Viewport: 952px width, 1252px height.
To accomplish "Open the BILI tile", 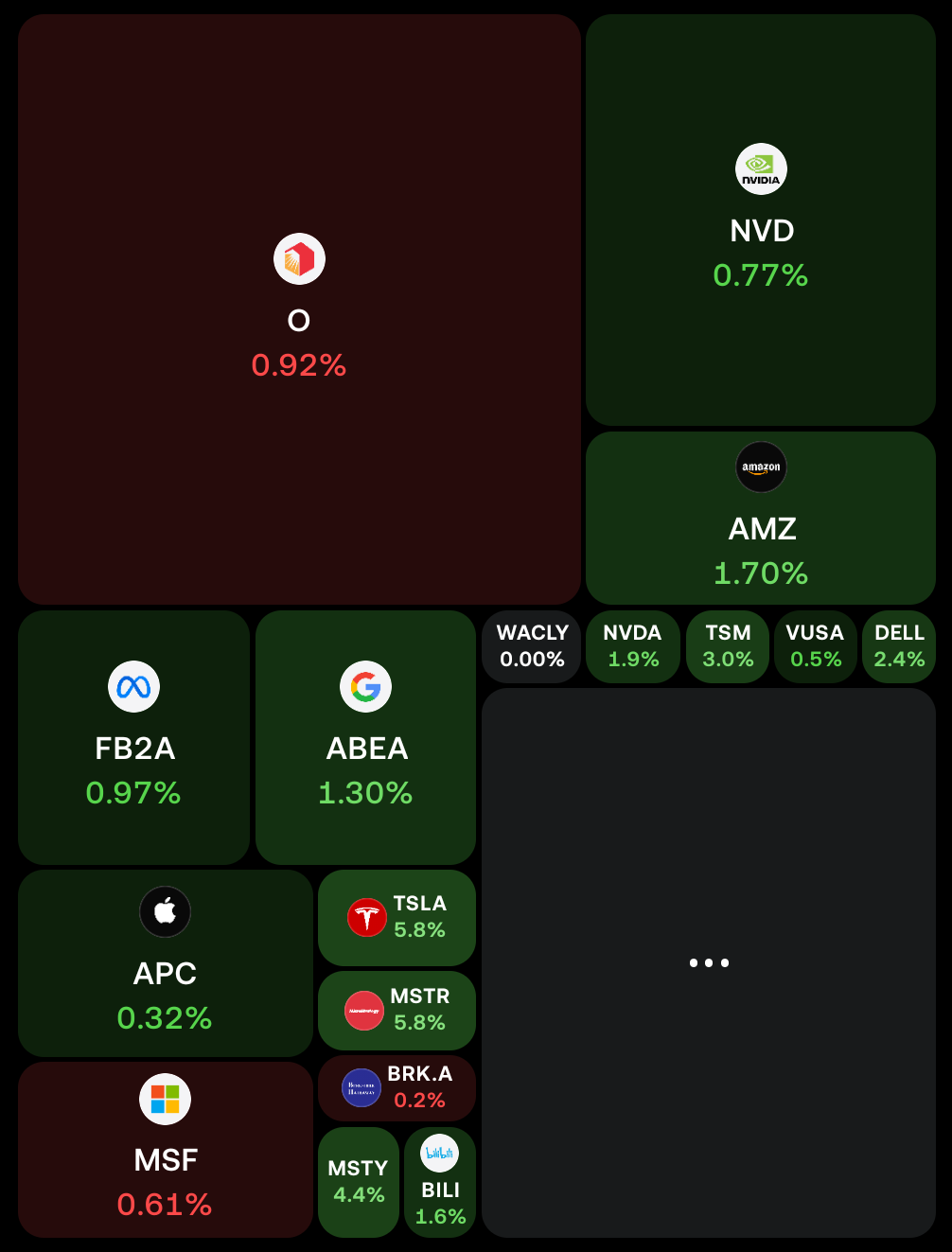I will tap(440, 1181).
